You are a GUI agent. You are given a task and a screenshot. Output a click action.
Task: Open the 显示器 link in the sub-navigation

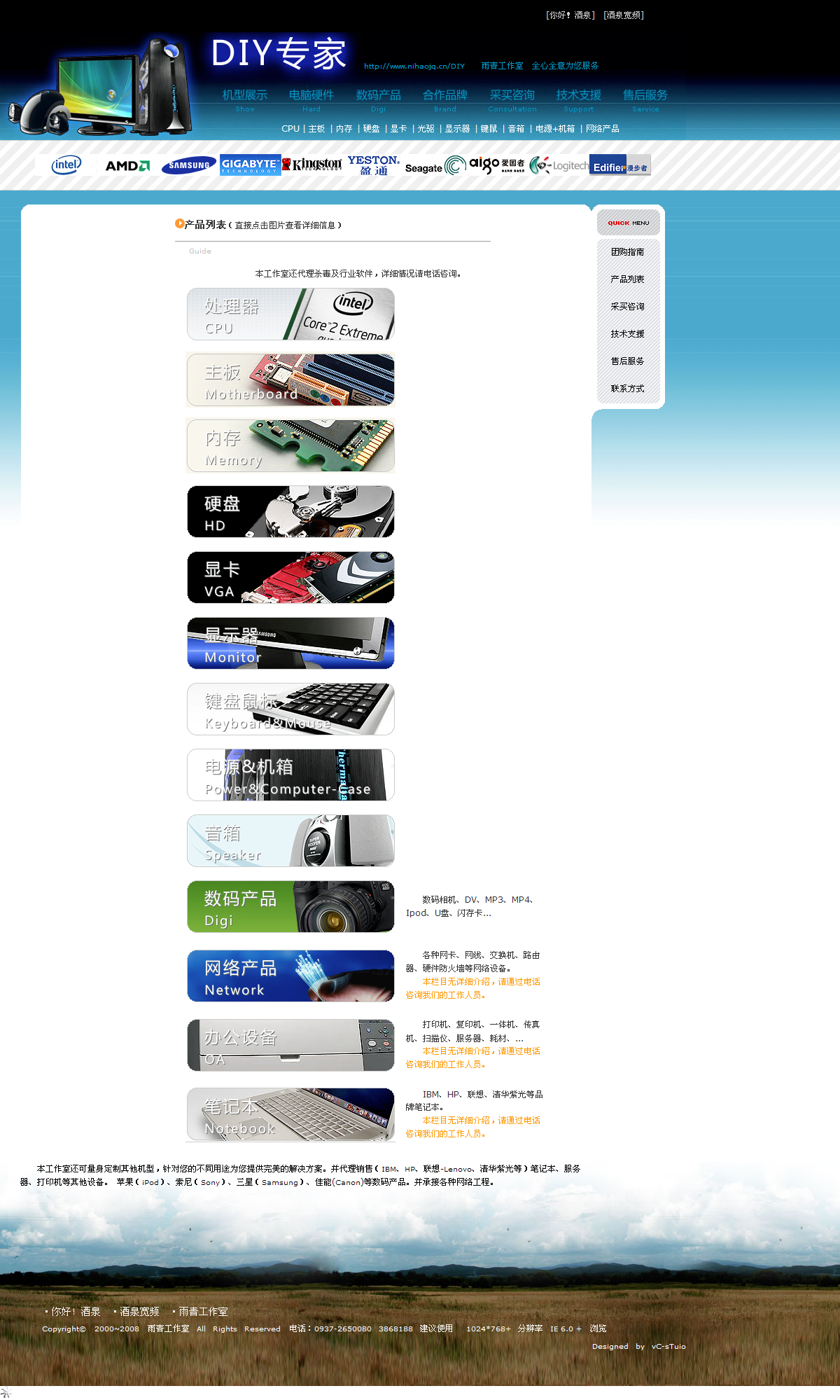[x=458, y=129]
